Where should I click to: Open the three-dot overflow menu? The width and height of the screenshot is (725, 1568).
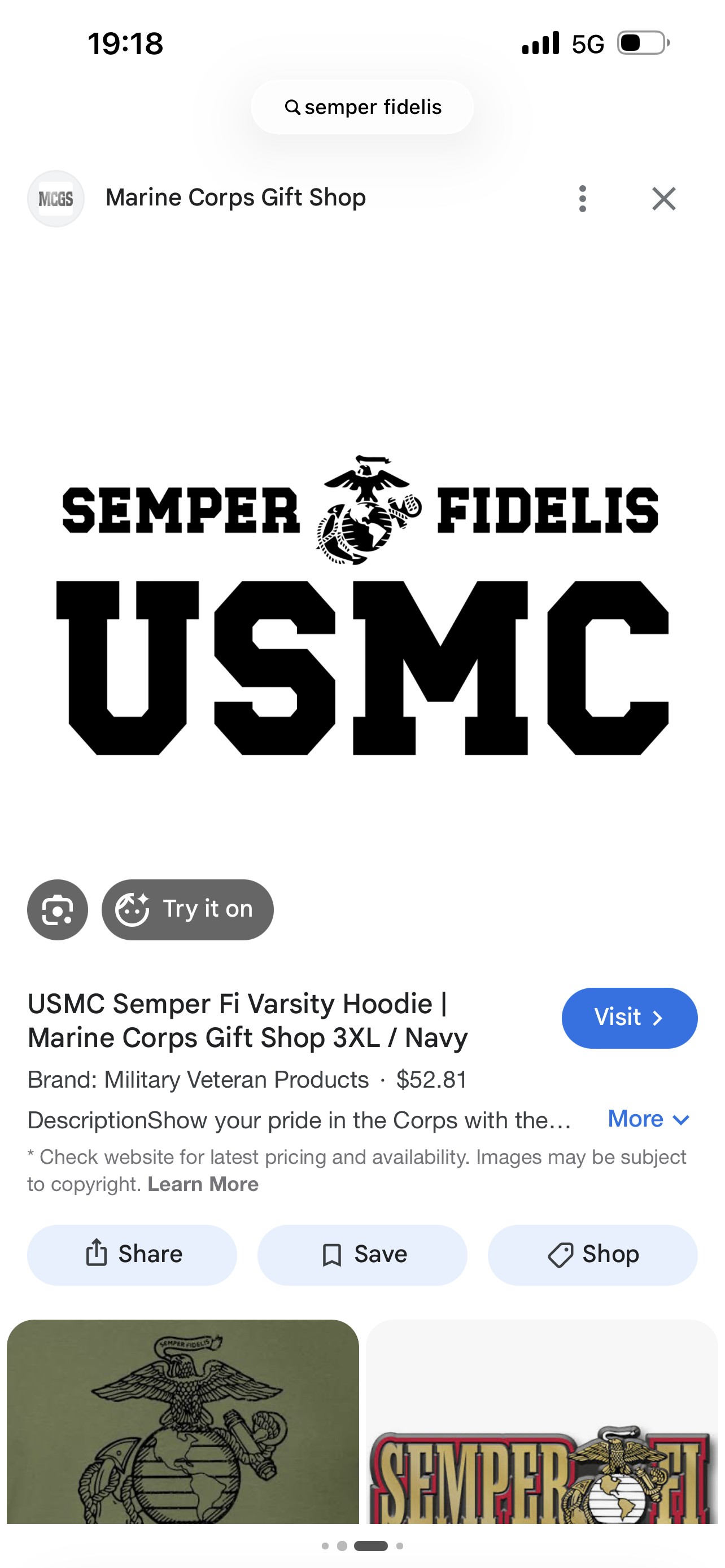point(583,199)
